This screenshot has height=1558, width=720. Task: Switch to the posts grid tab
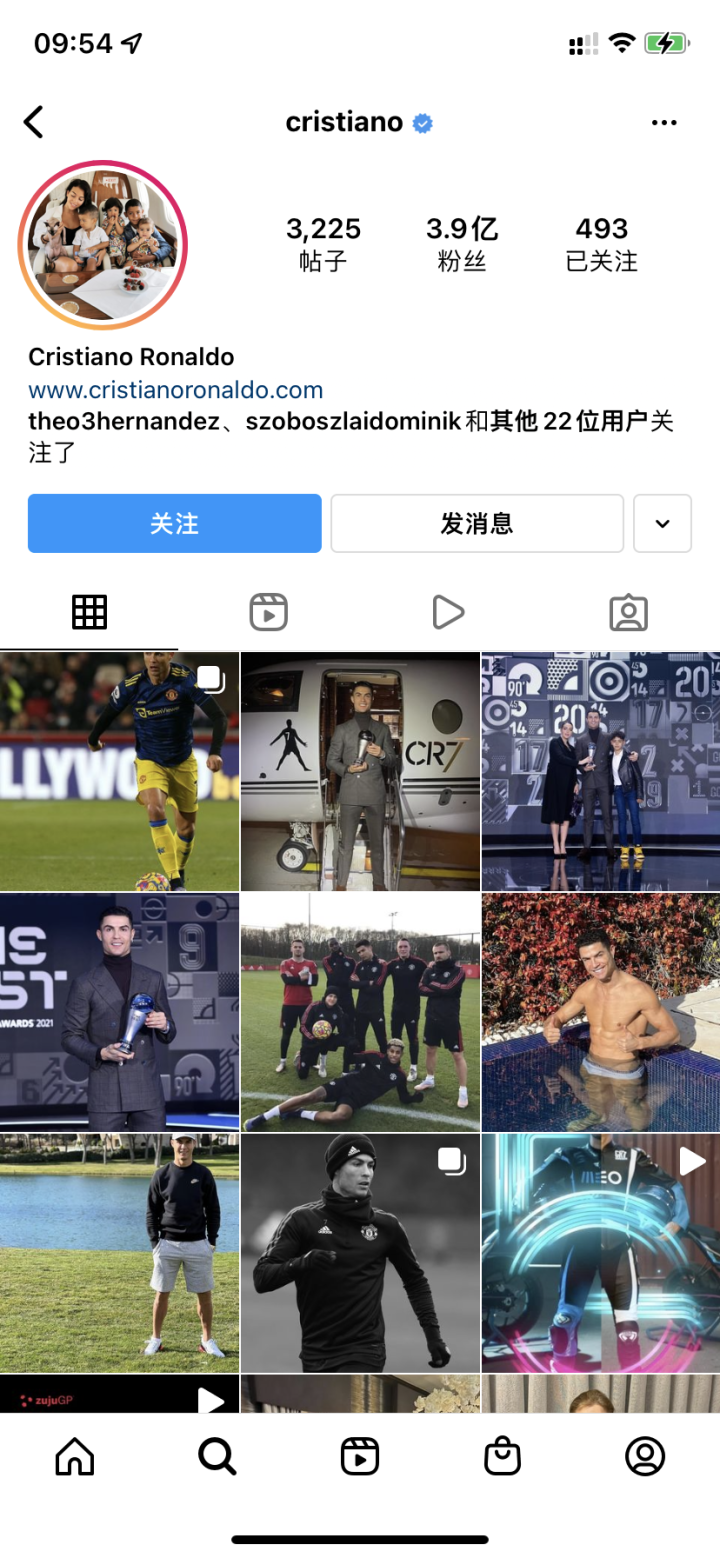tap(89, 612)
